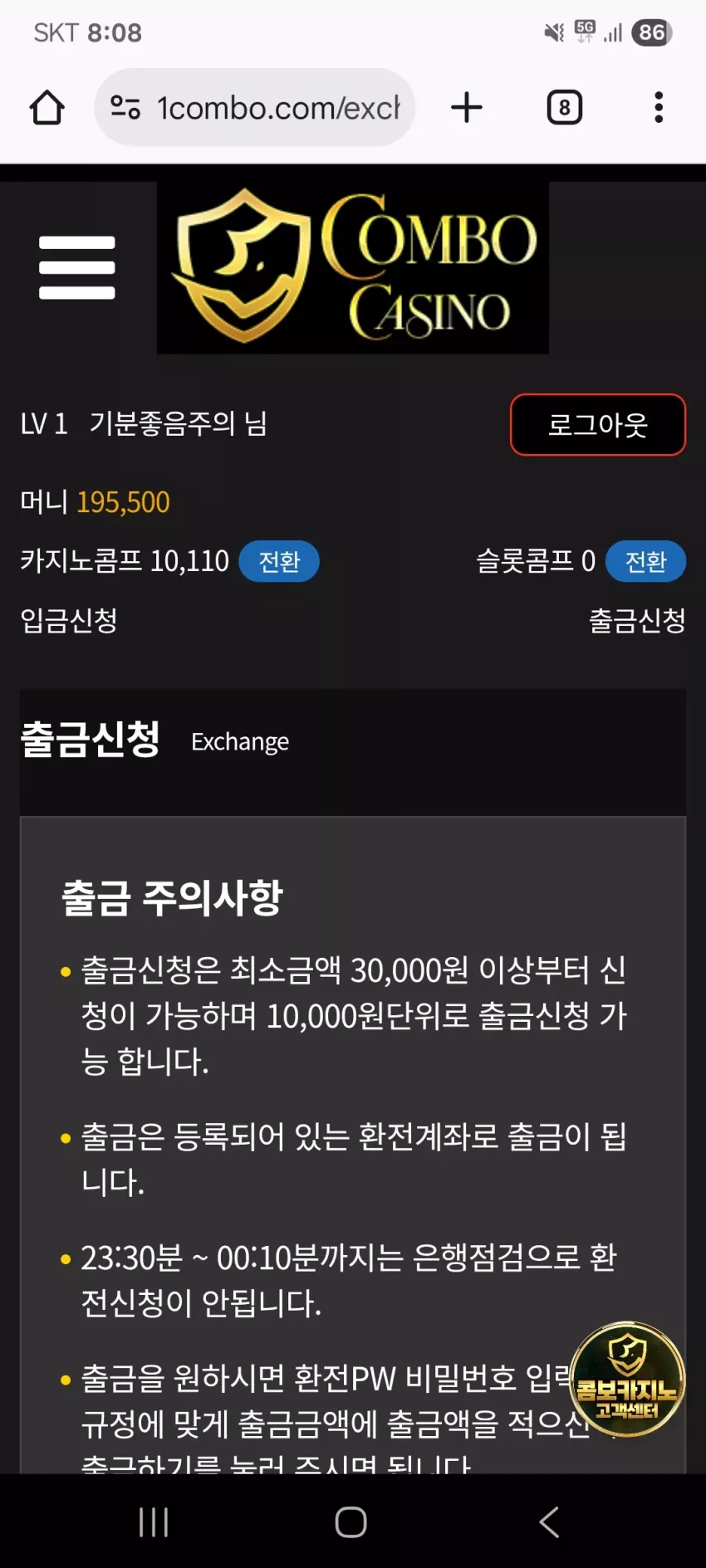Convert 슬롯콤프 with its 전환 button
Image resolution: width=706 pixels, height=1568 pixels.
645,562
